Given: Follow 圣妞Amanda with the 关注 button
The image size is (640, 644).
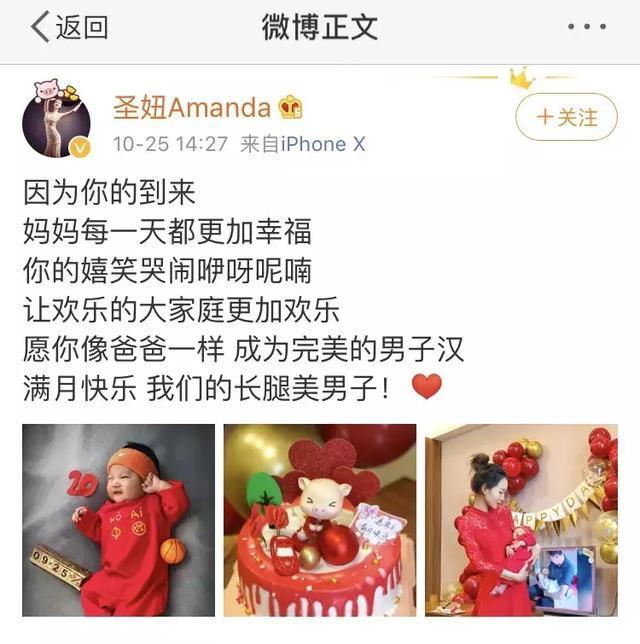Looking at the screenshot, I should [x=566, y=117].
